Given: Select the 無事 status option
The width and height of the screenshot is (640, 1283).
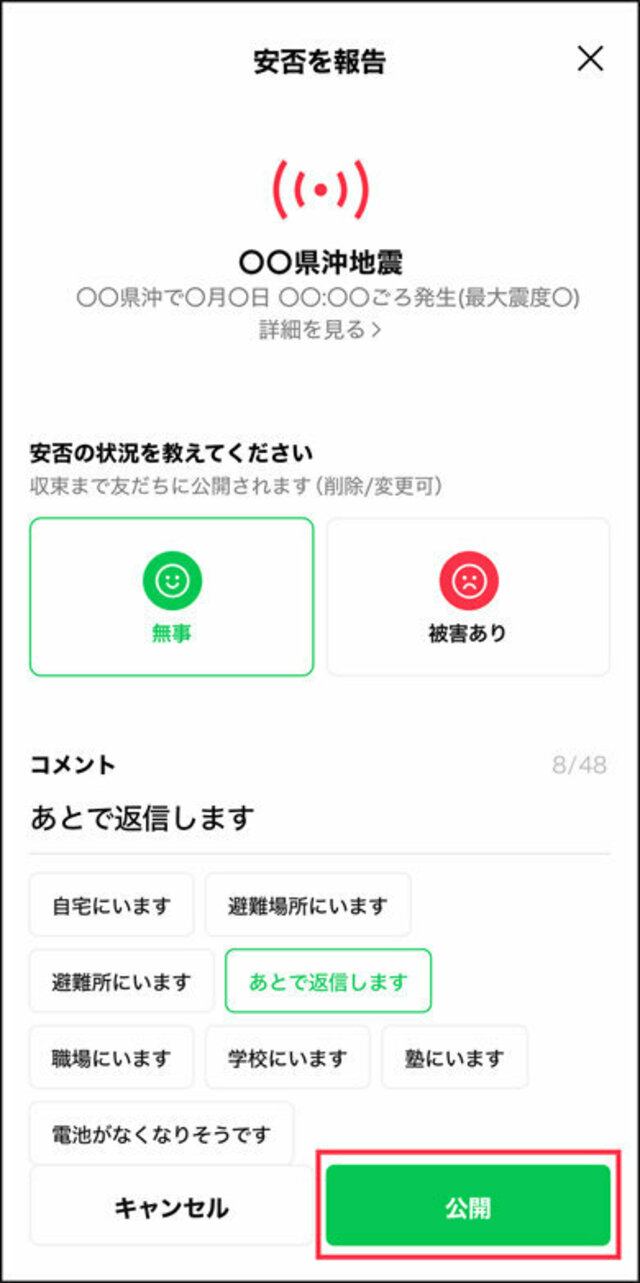Looking at the screenshot, I should tap(171, 597).
